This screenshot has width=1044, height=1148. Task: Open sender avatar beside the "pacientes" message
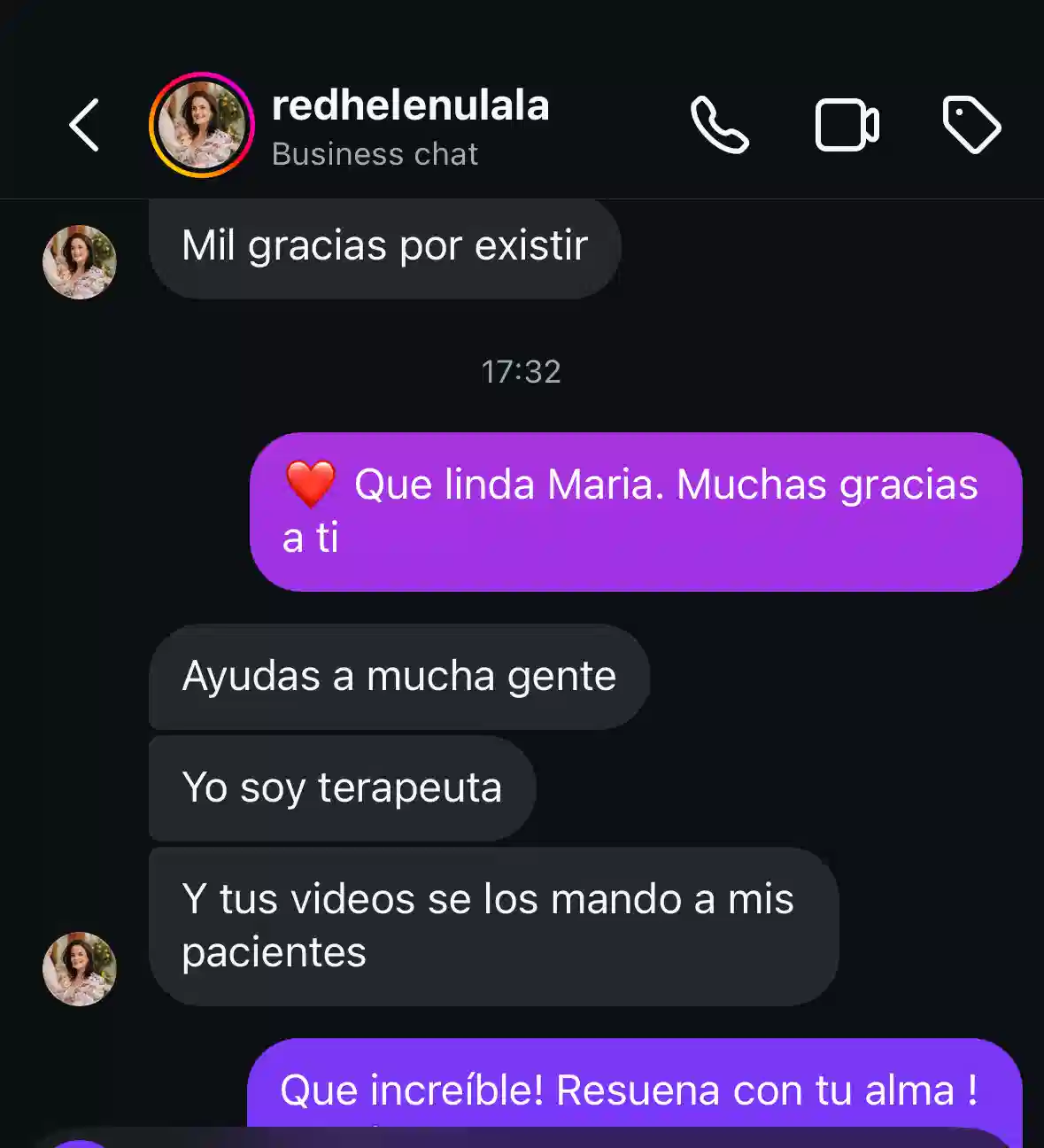pos(80,968)
